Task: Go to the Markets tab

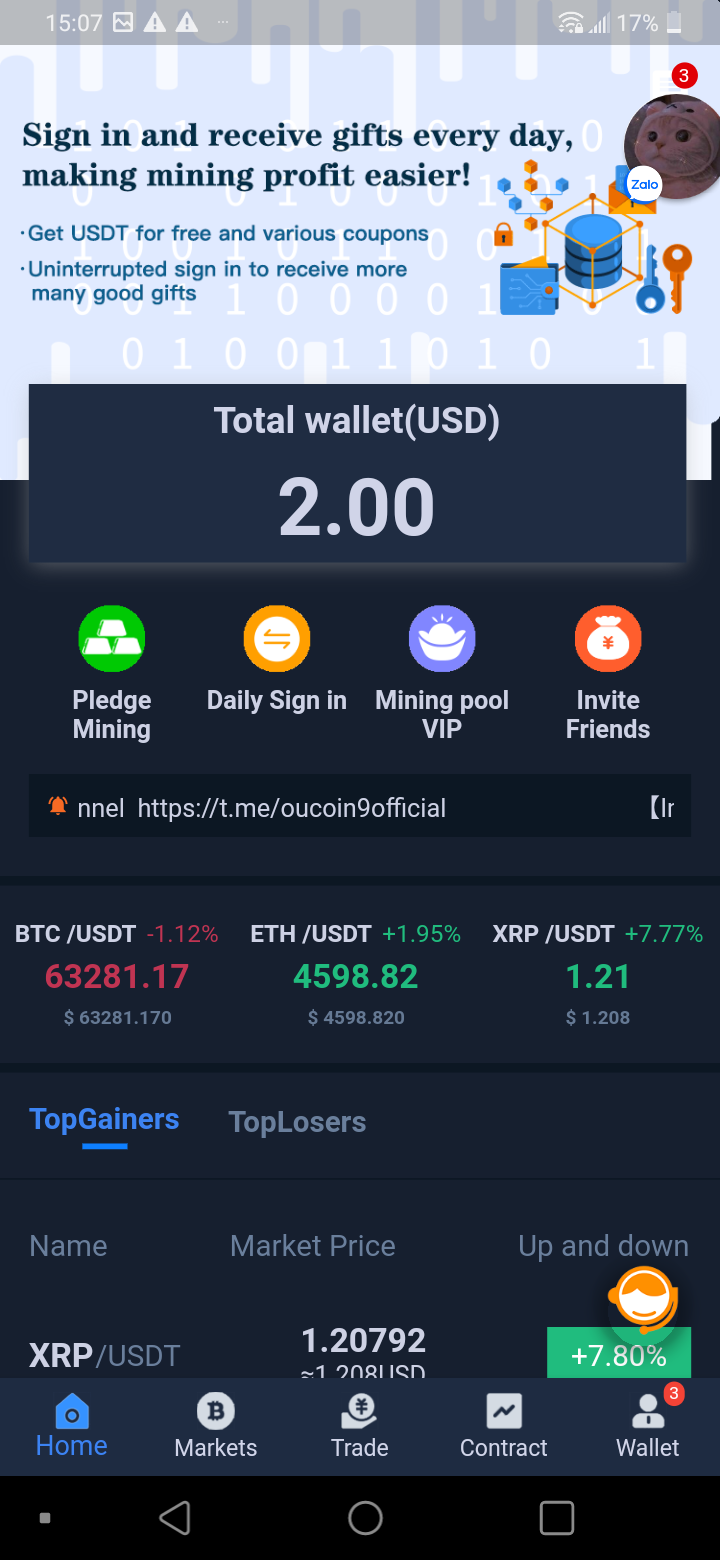Action: (216, 1427)
